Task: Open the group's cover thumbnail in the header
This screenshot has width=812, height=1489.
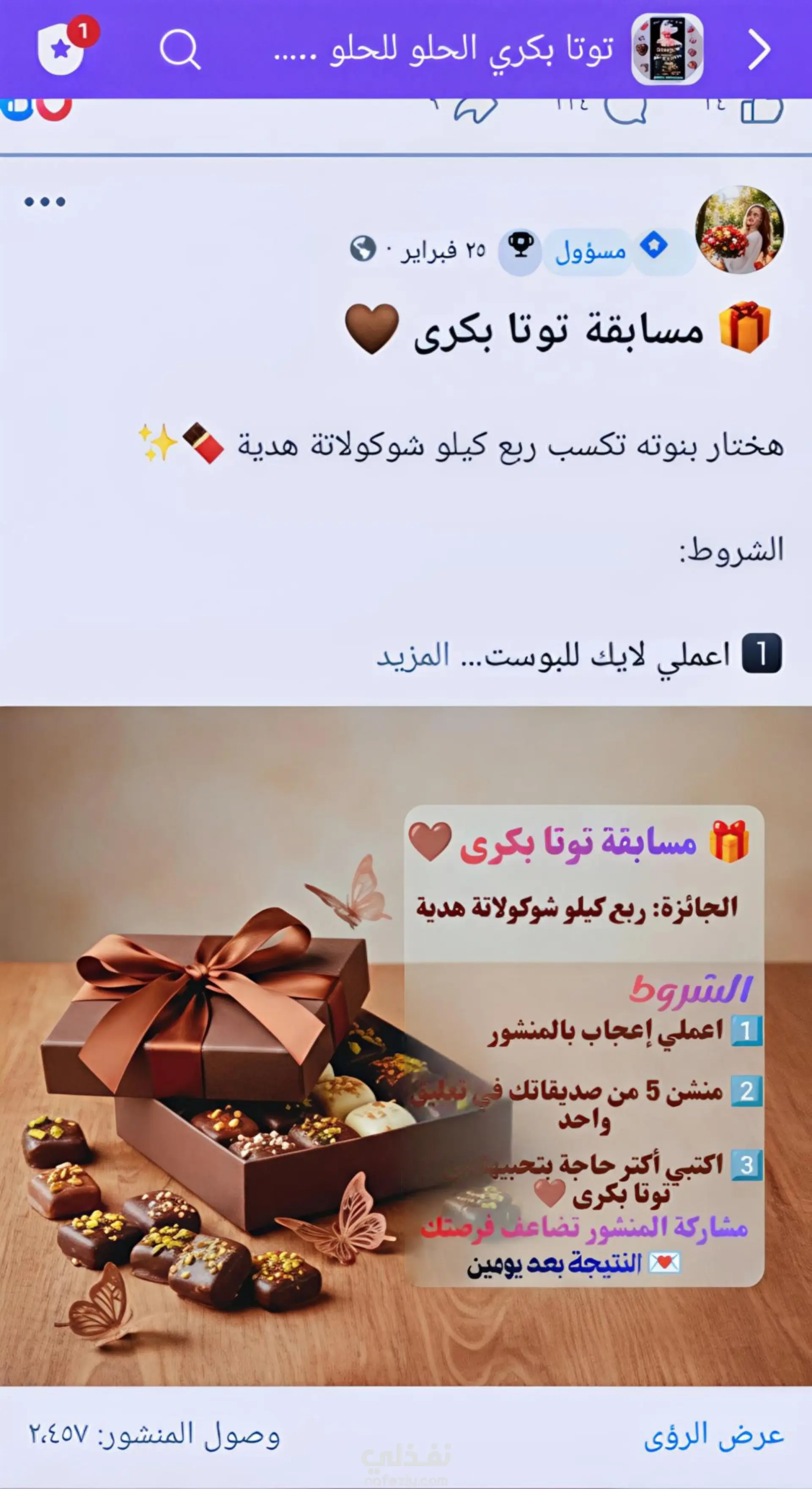Action: (x=667, y=50)
